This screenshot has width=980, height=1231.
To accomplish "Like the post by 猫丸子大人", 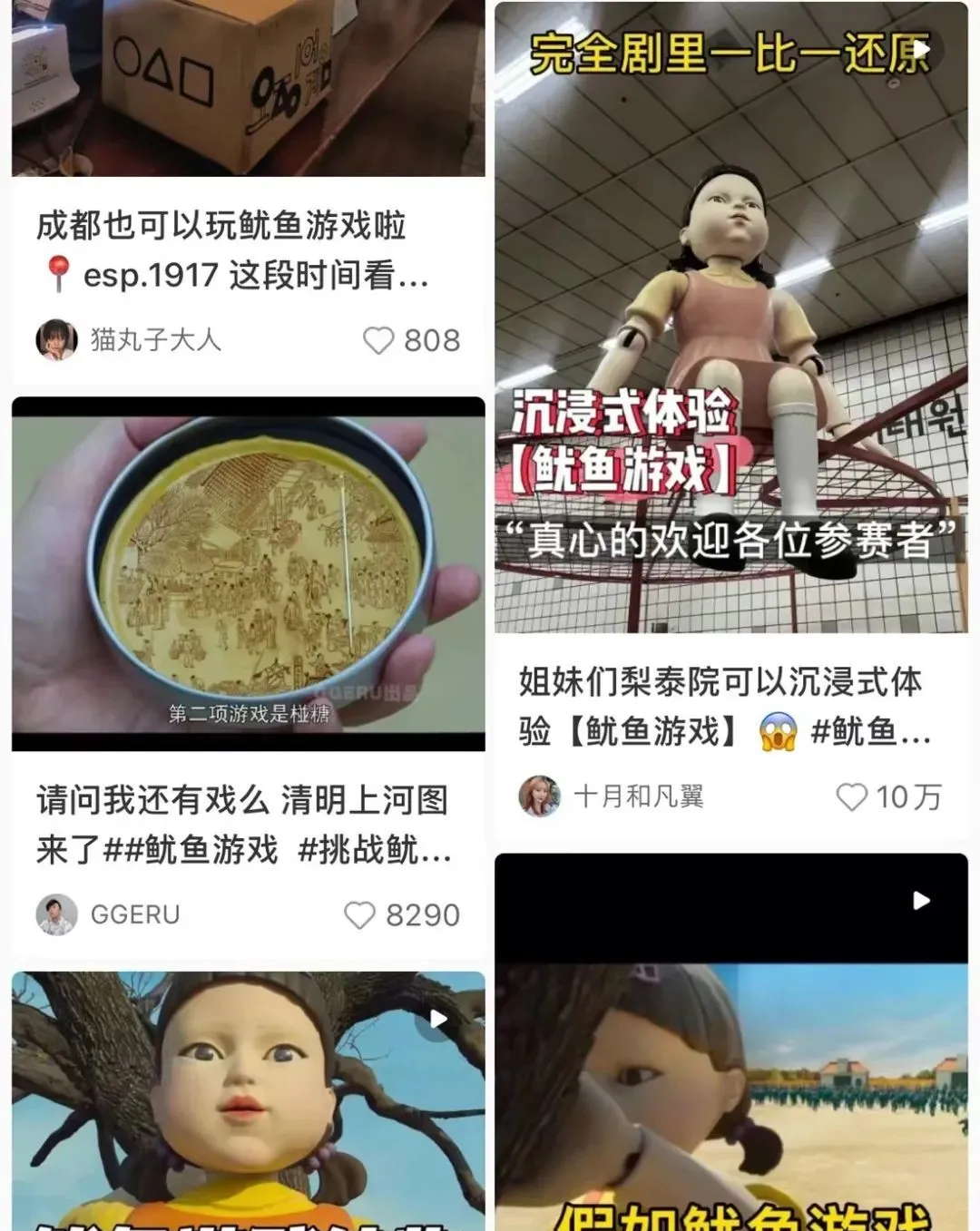I will coord(378,341).
